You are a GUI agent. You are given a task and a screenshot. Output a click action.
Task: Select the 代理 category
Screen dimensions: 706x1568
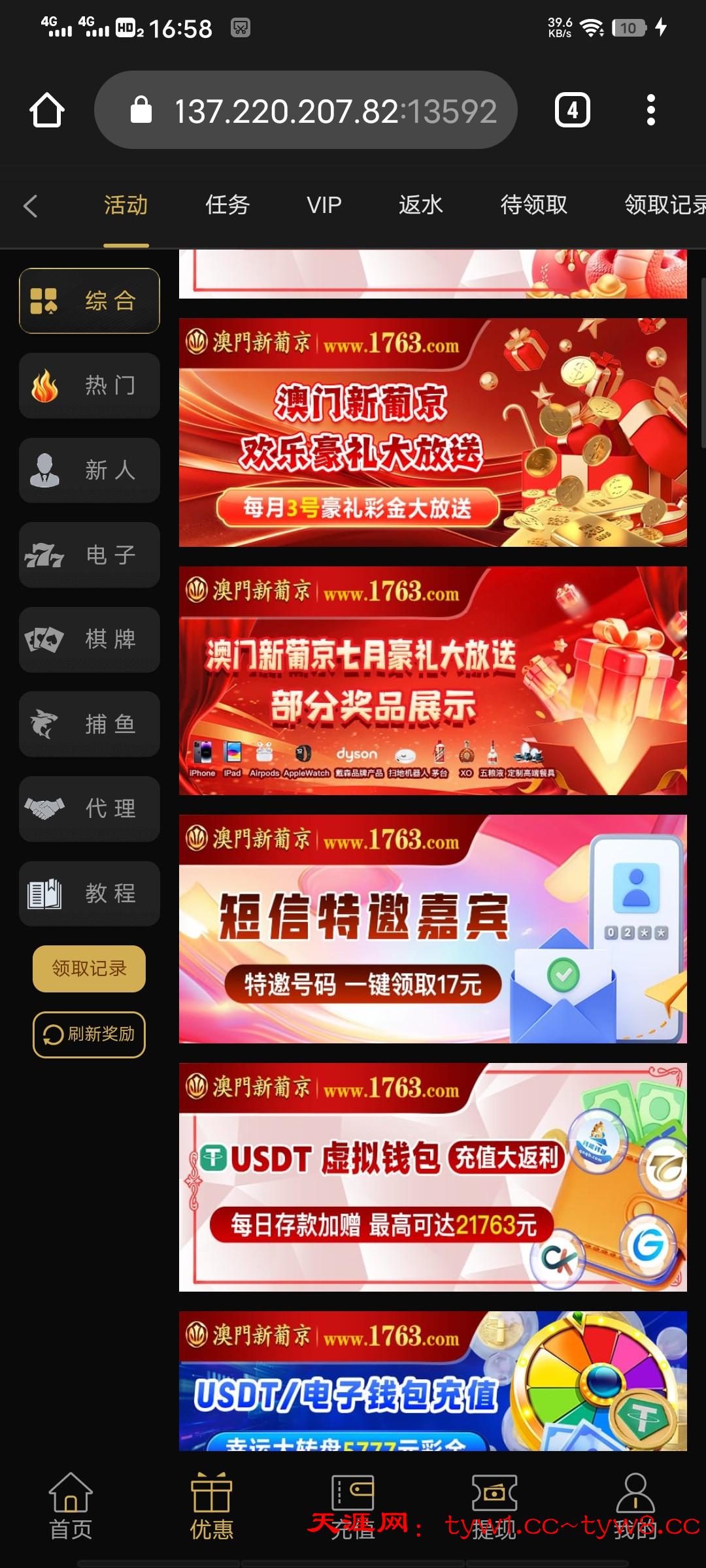pos(90,809)
